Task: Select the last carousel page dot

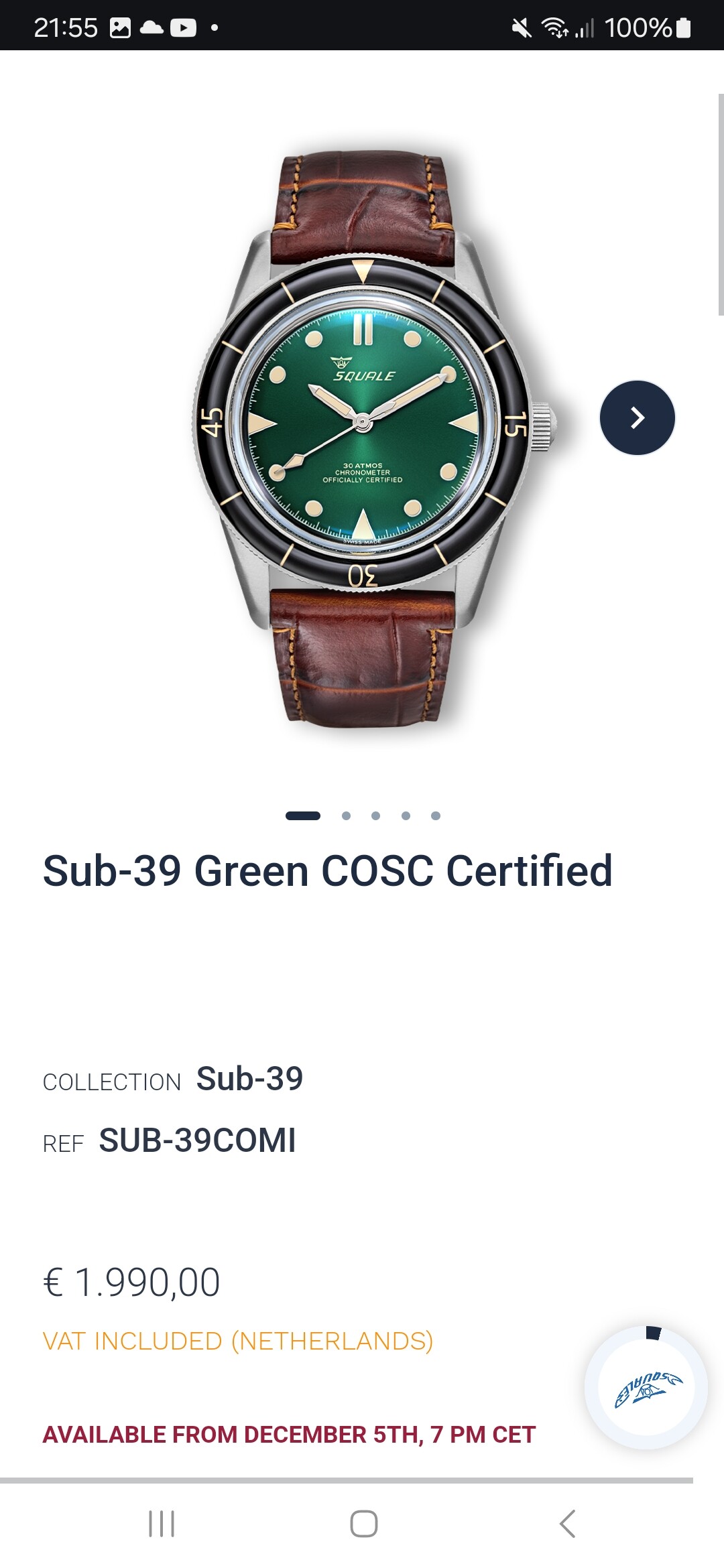Action: [x=436, y=815]
